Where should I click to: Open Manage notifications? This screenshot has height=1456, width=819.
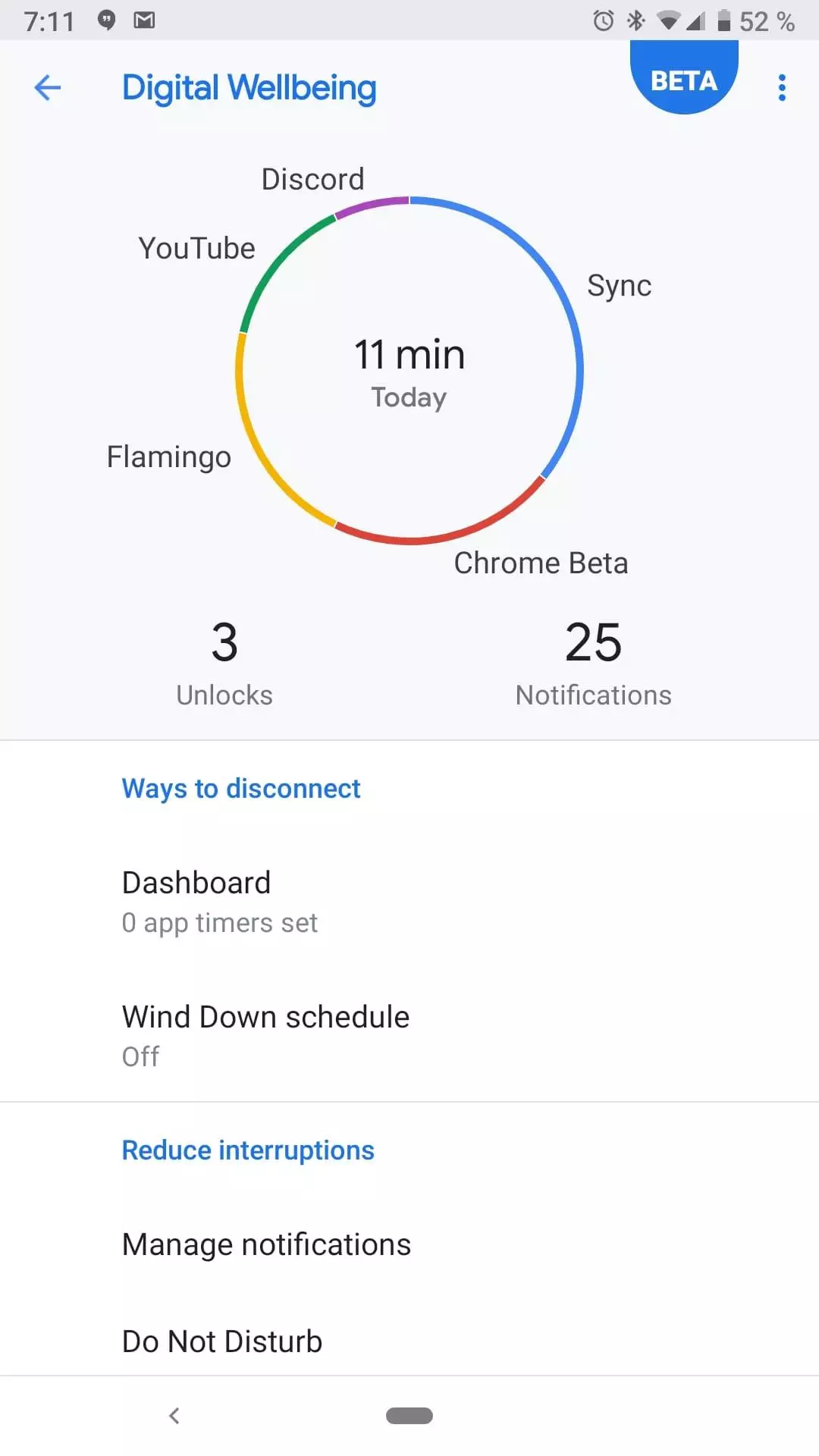tap(409, 1244)
